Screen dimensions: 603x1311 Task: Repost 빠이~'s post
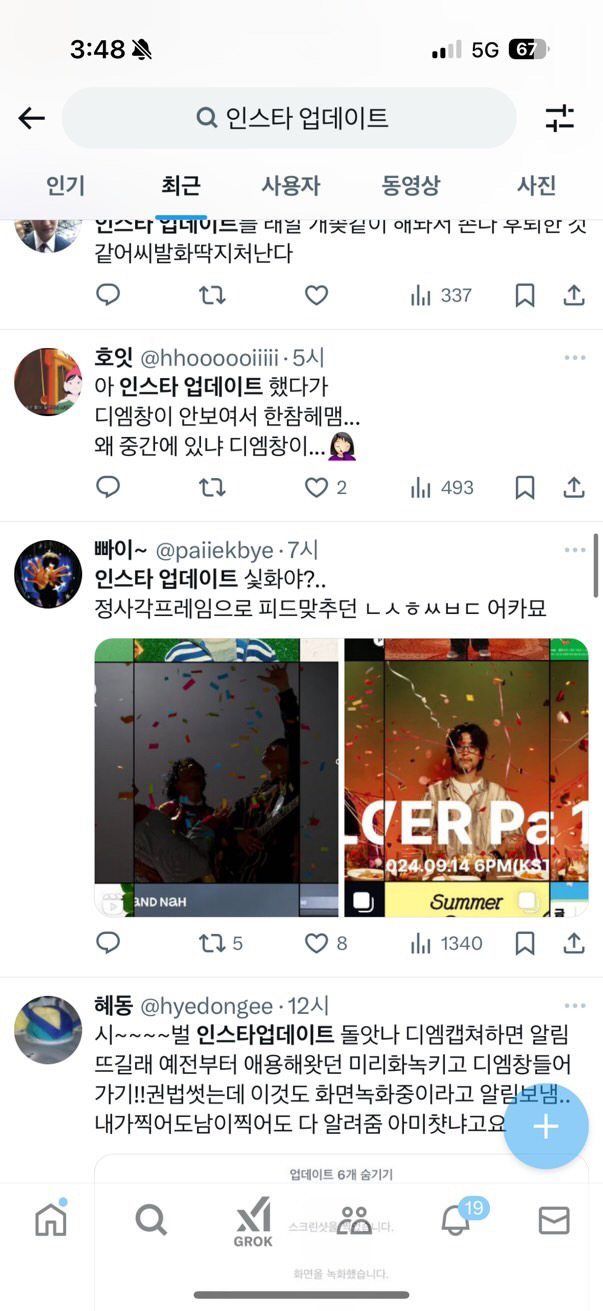212,943
